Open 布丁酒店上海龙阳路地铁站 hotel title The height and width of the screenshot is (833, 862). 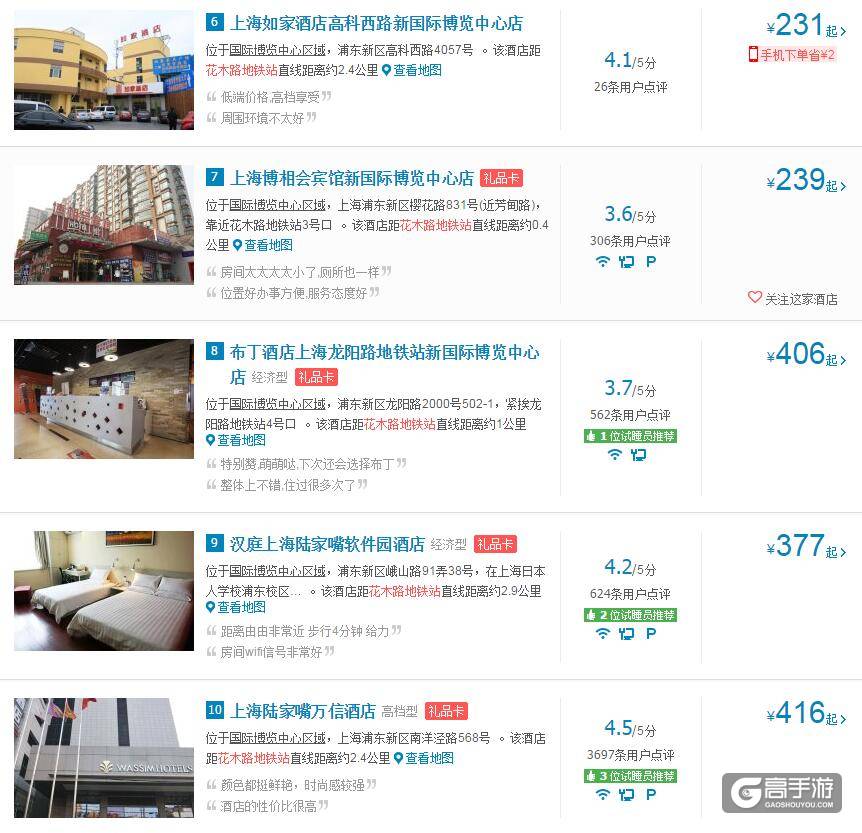(x=385, y=352)
